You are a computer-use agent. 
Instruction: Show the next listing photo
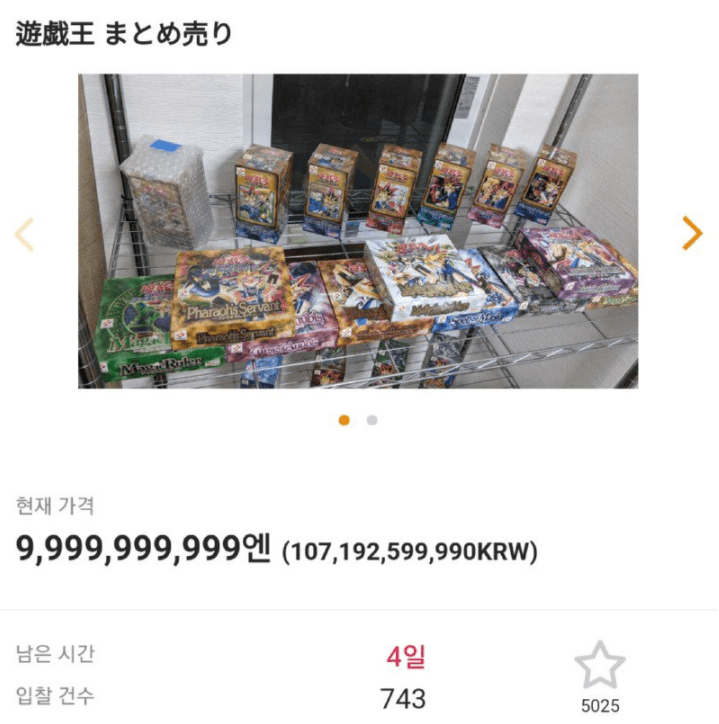[692, 233]
